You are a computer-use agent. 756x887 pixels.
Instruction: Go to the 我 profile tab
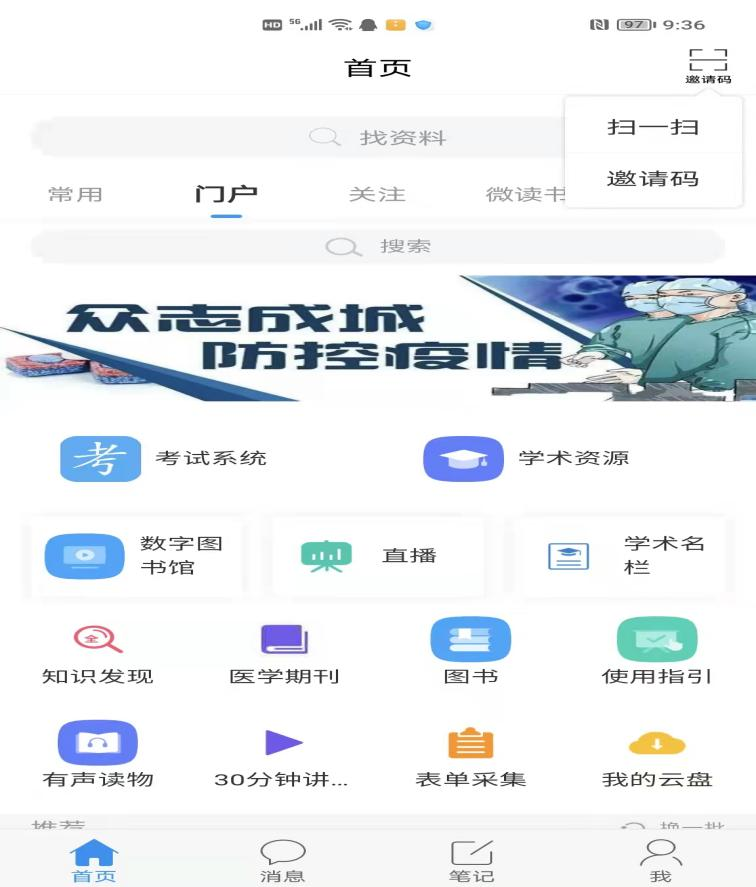point(660,860)
